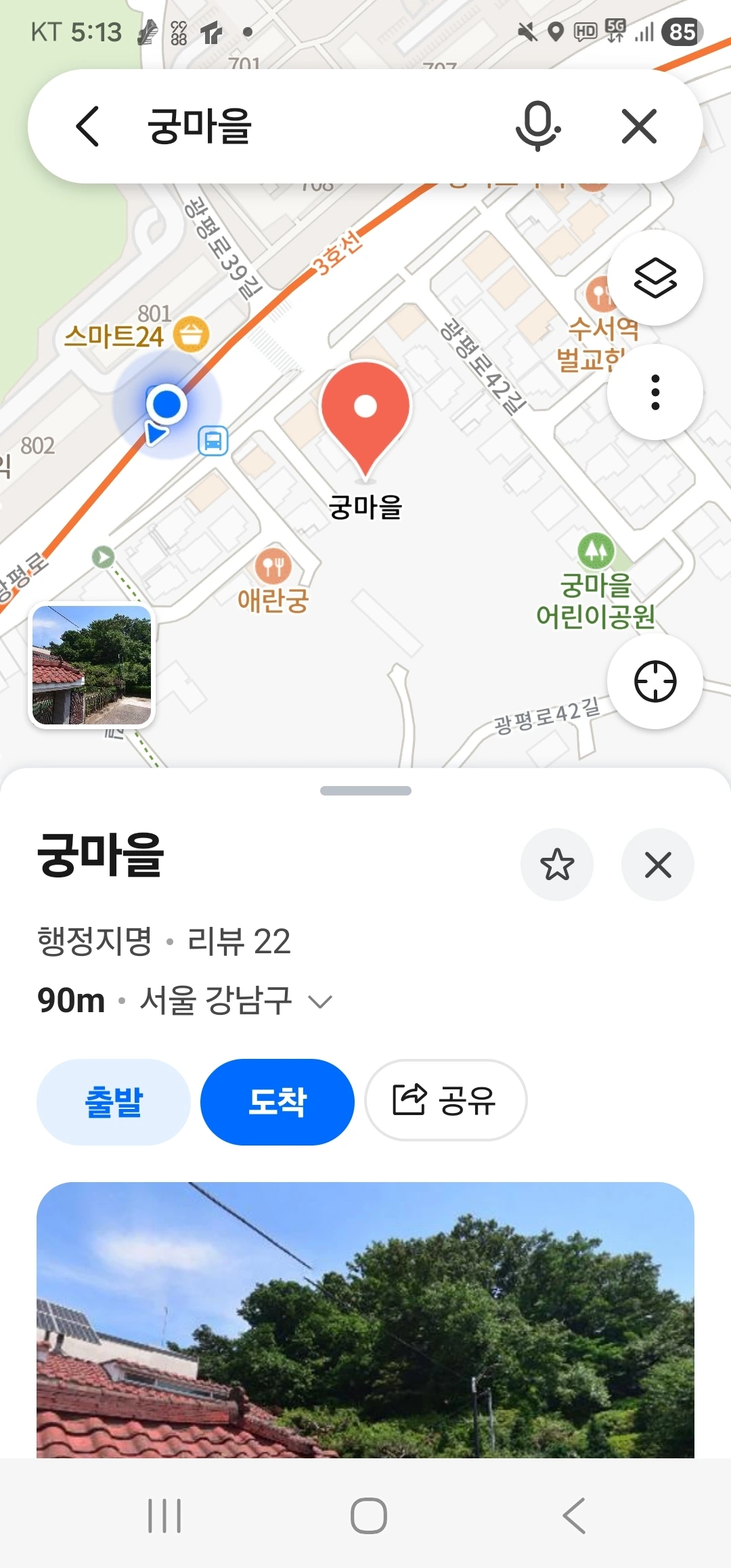
Task: Close the 궁마을 place card
Action: click(x=657, y=865)
